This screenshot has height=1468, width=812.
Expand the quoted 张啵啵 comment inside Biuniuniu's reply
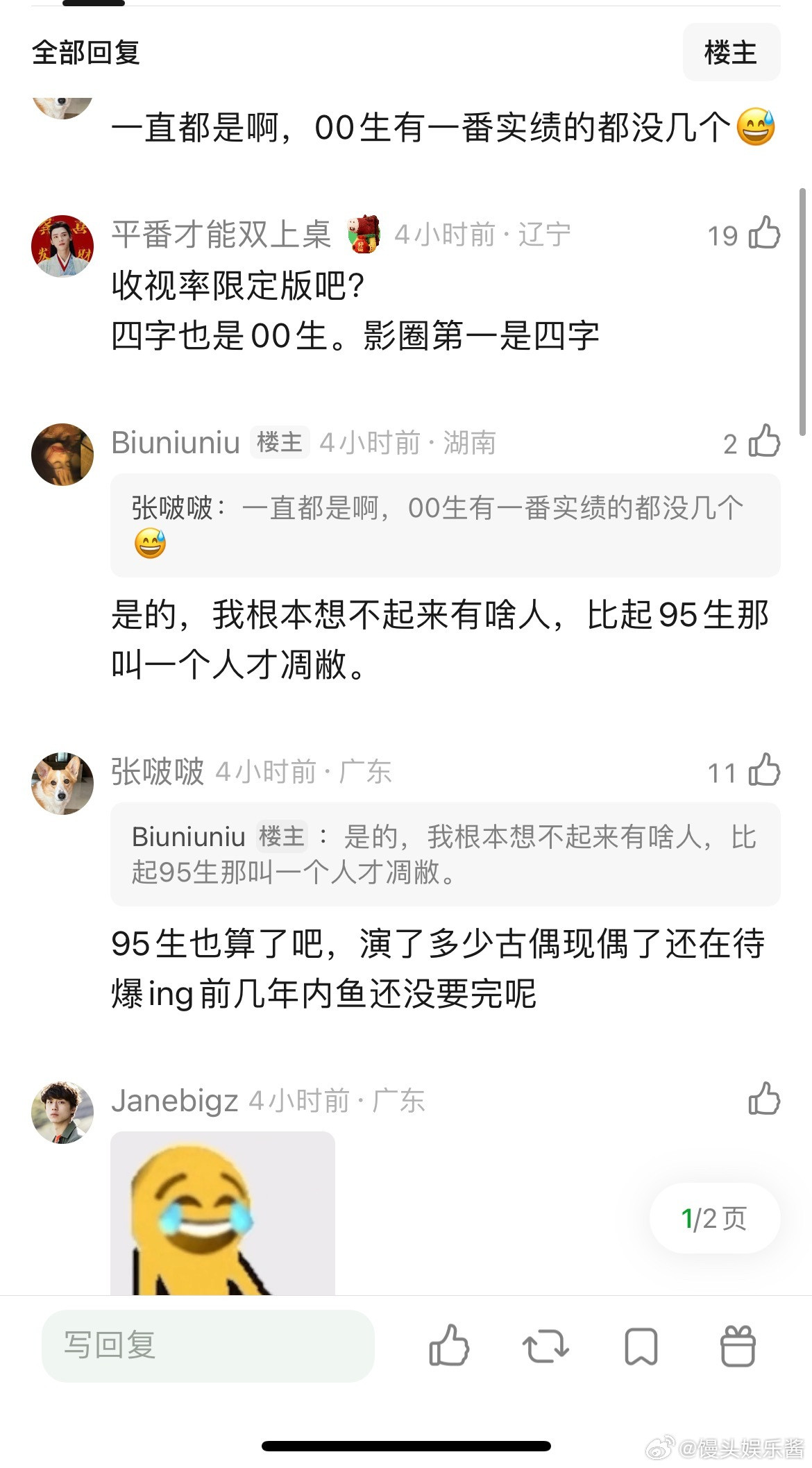pos(444,525)
